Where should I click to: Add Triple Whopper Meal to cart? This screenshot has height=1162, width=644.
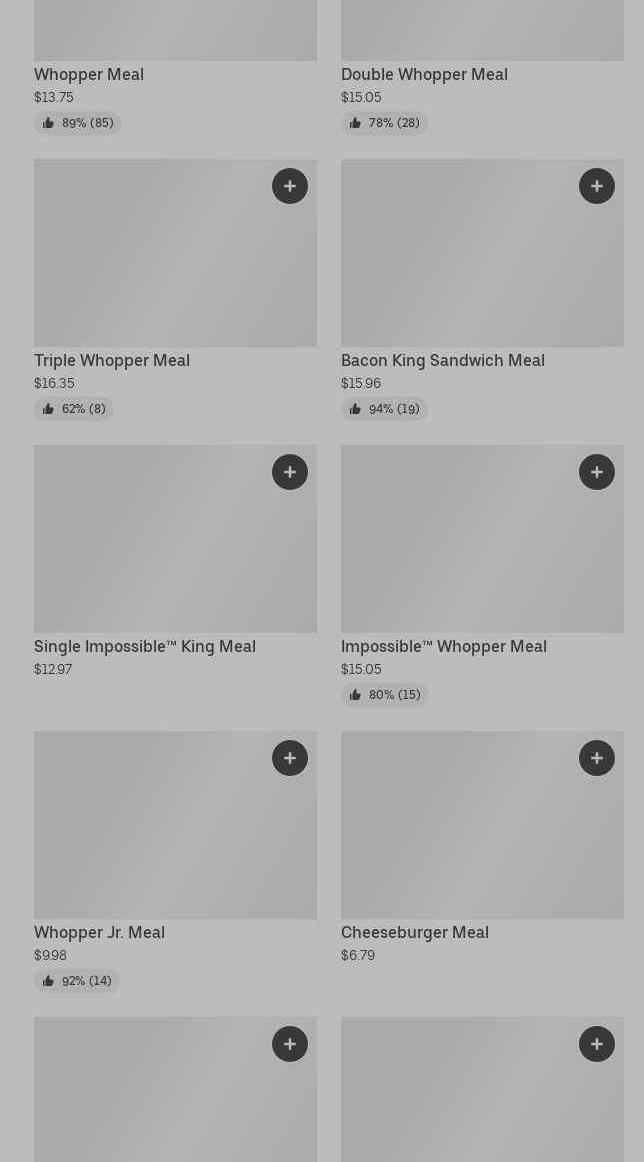coord(290,186)
